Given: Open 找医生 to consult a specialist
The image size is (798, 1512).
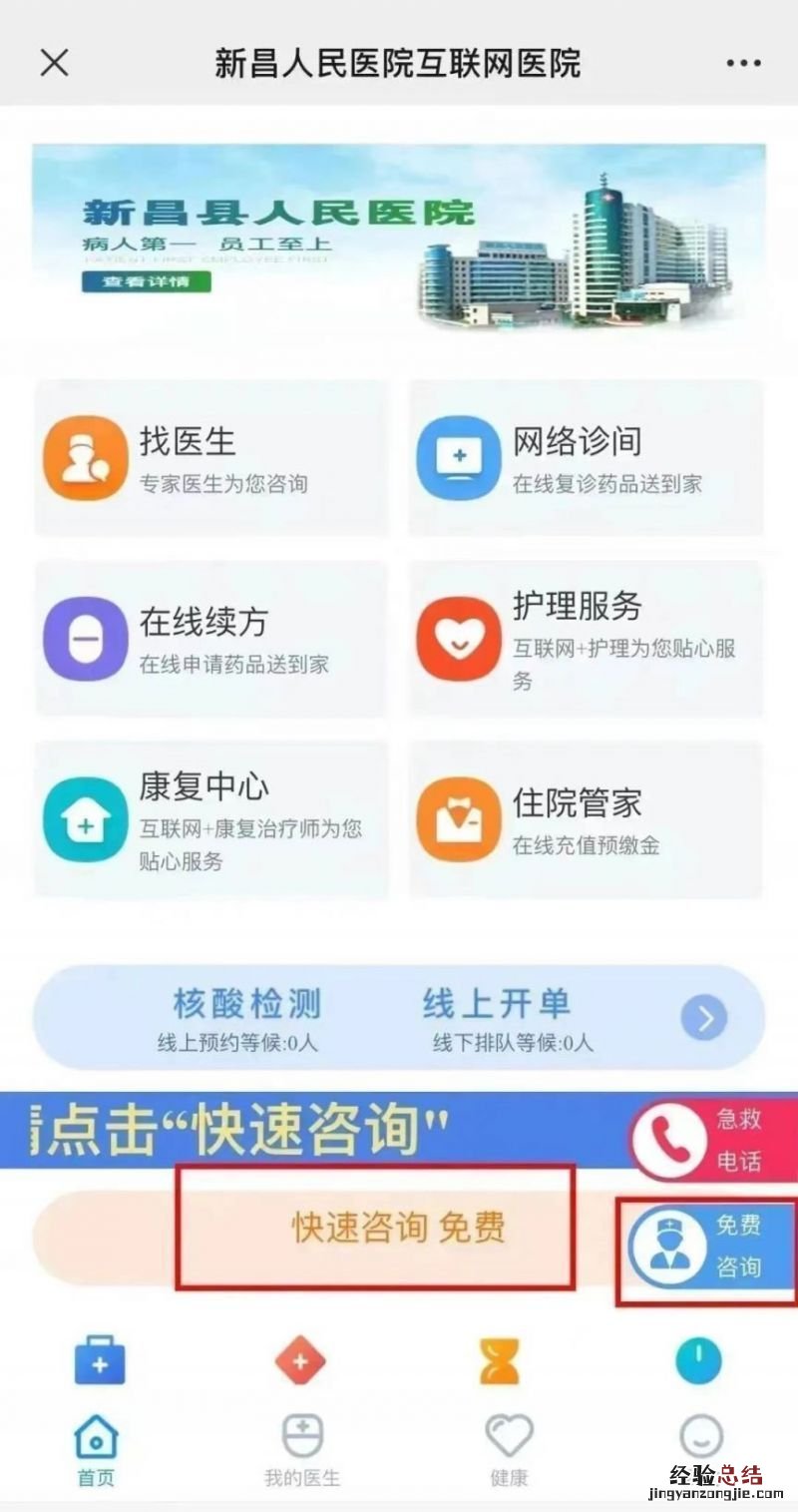Looking at the screenshot, I should pyautogui.click(x=210, y=458).
